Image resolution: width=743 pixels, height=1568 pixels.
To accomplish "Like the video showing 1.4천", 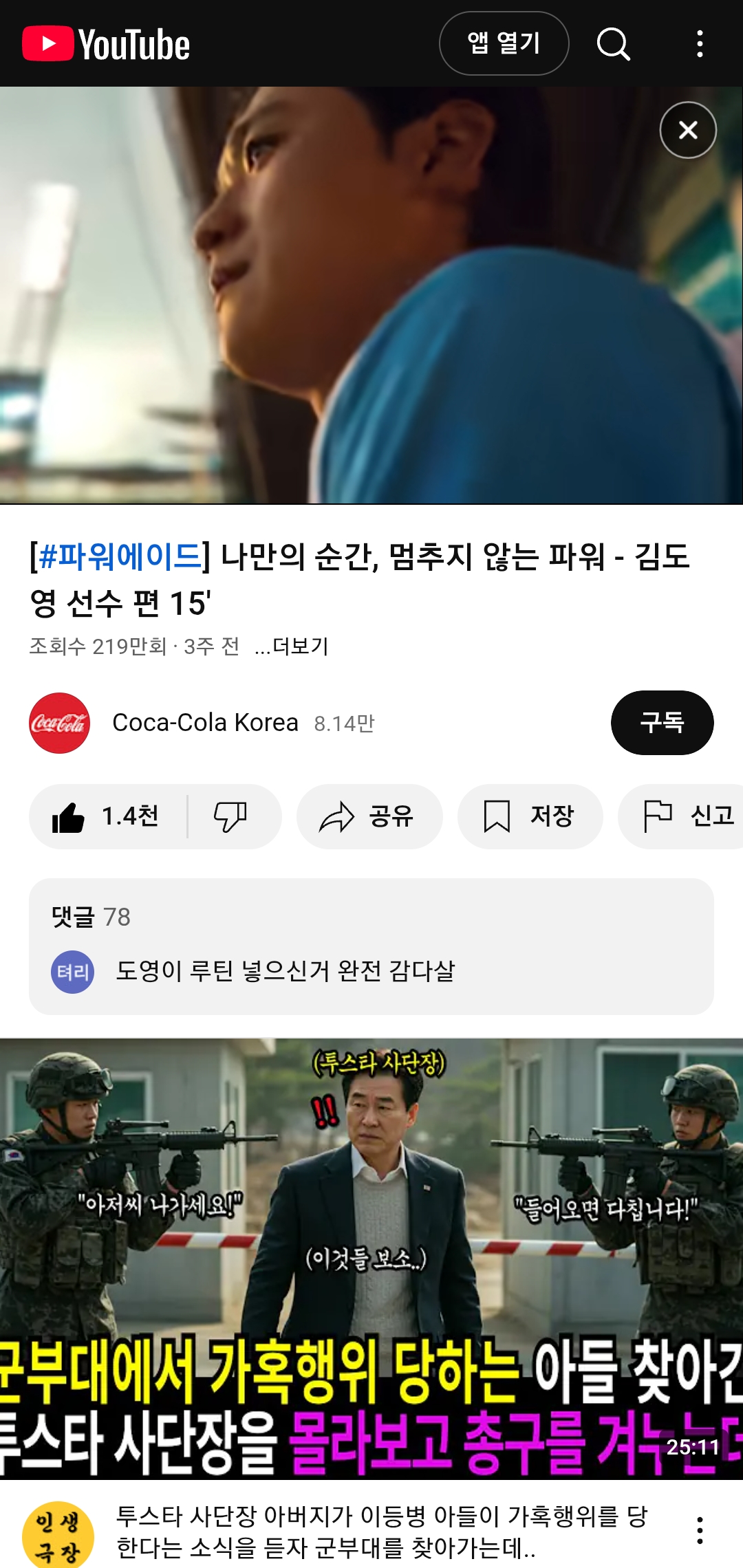I will point(107,817).
